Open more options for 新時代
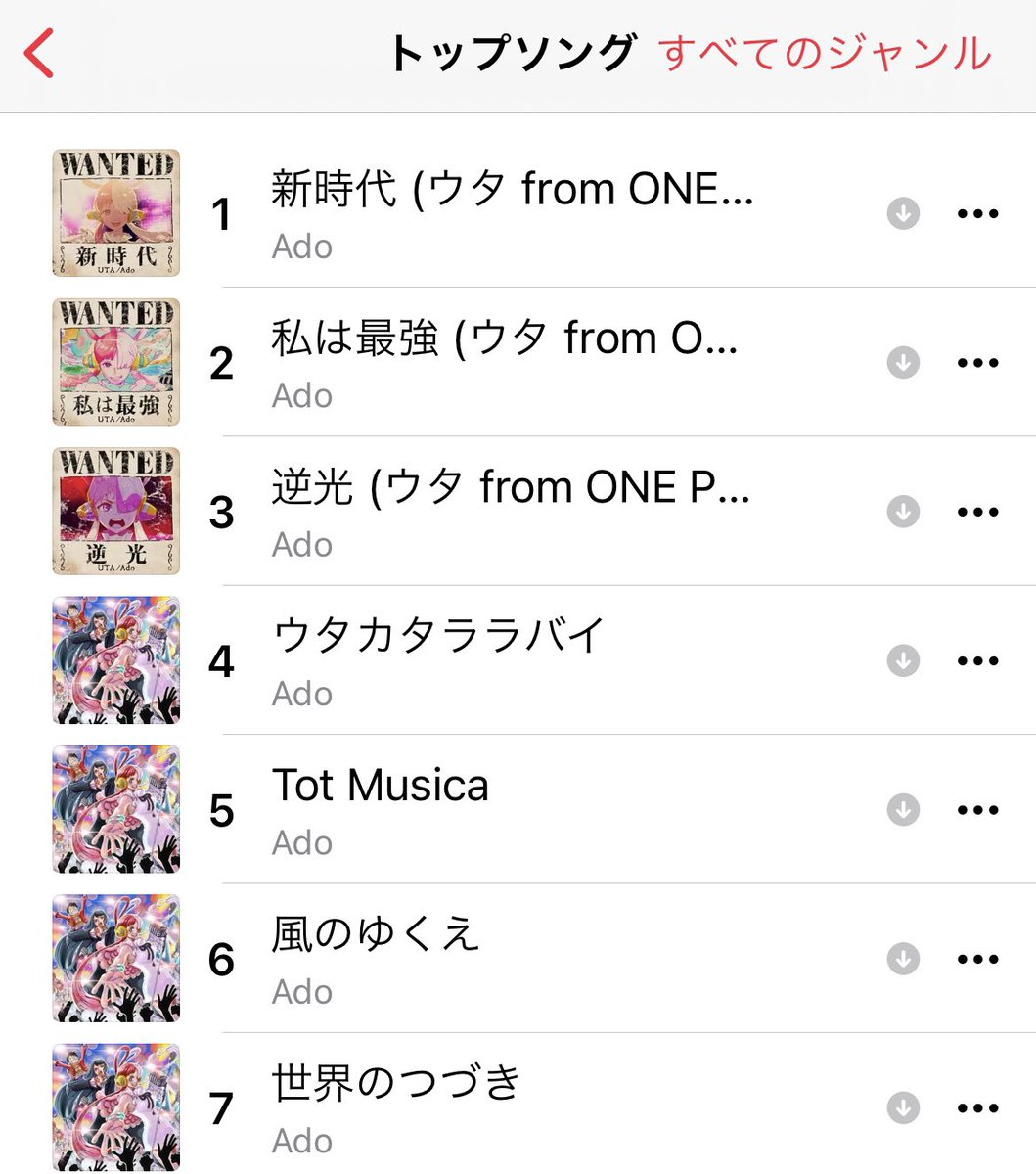Screen dimensions: 1036x1174 click(x=977, y=213)
